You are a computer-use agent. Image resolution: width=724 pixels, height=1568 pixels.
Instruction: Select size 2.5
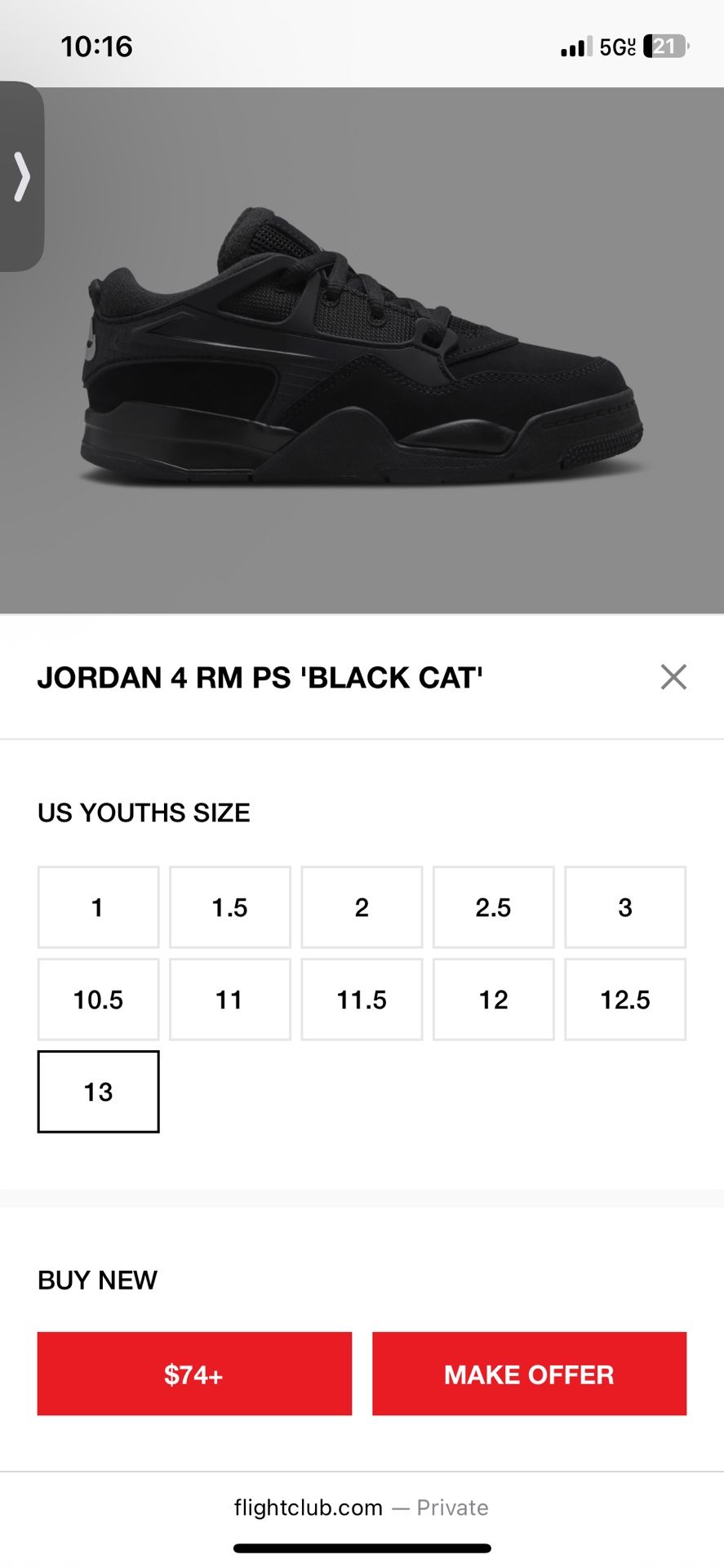click(x=493, y=907)
